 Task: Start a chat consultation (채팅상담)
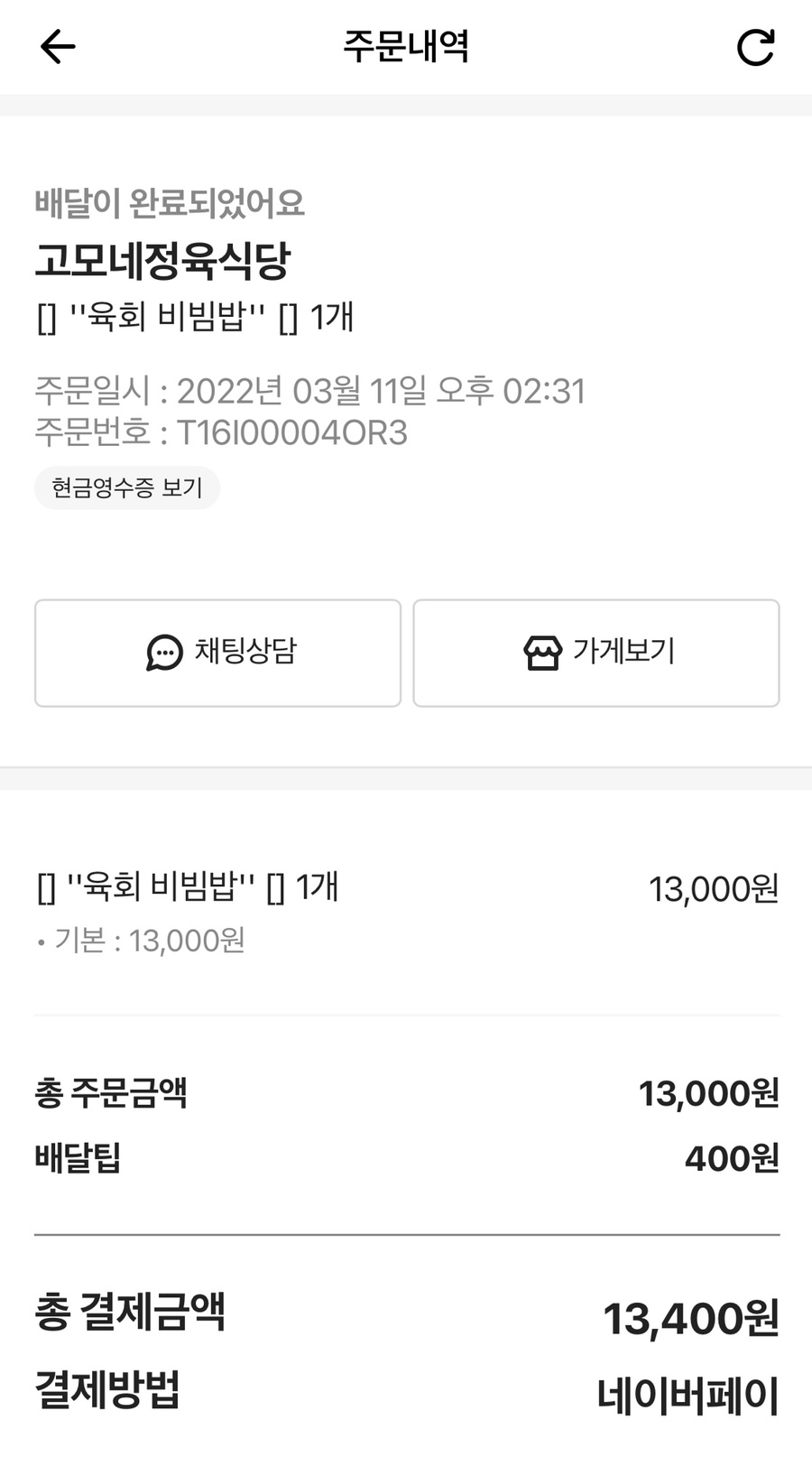[x=217, y=653]
